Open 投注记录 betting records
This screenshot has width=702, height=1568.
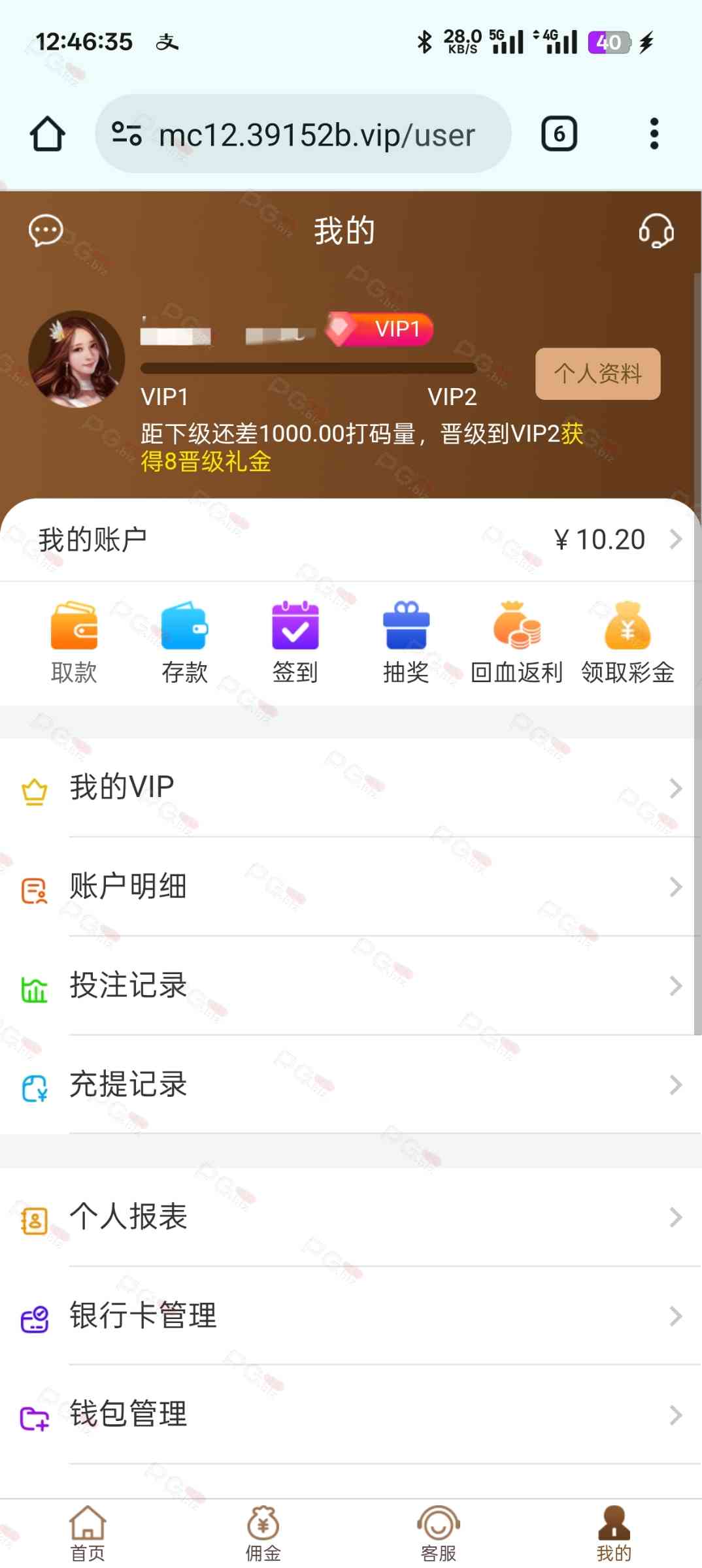(351, 986)
